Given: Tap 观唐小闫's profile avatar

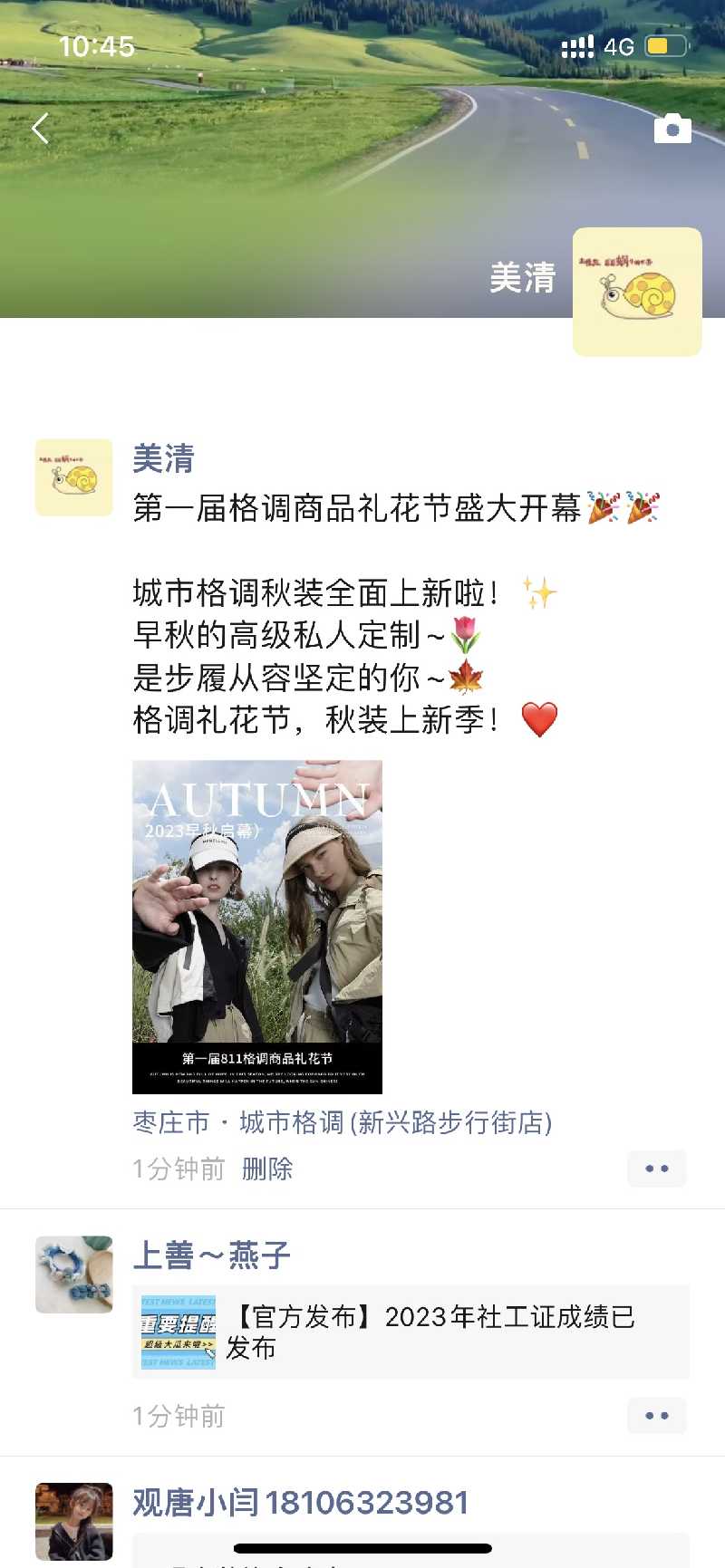Looking at the screenshot, I should 74,1522.
